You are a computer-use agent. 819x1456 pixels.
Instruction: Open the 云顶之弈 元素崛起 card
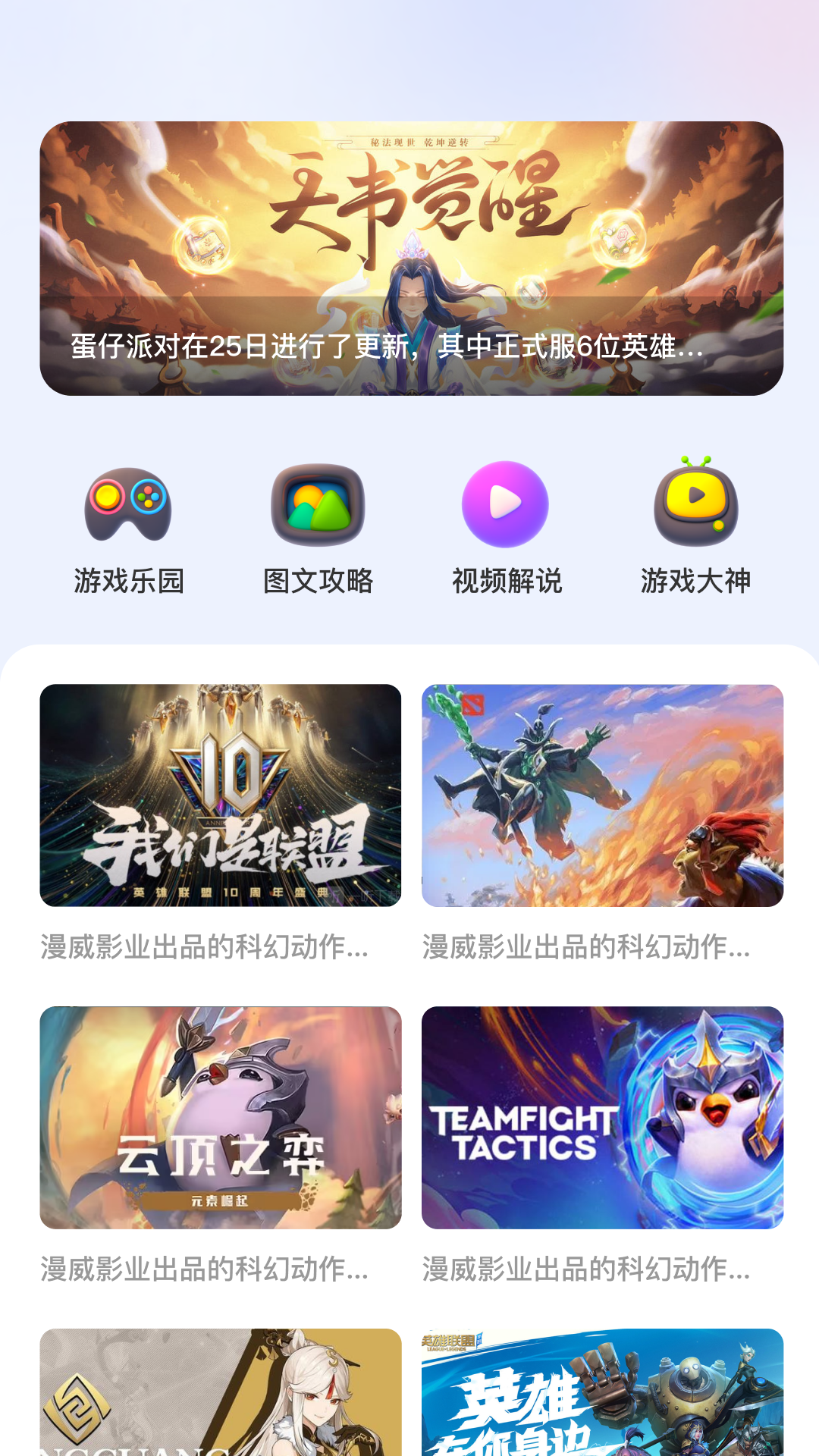(221, 1117)
